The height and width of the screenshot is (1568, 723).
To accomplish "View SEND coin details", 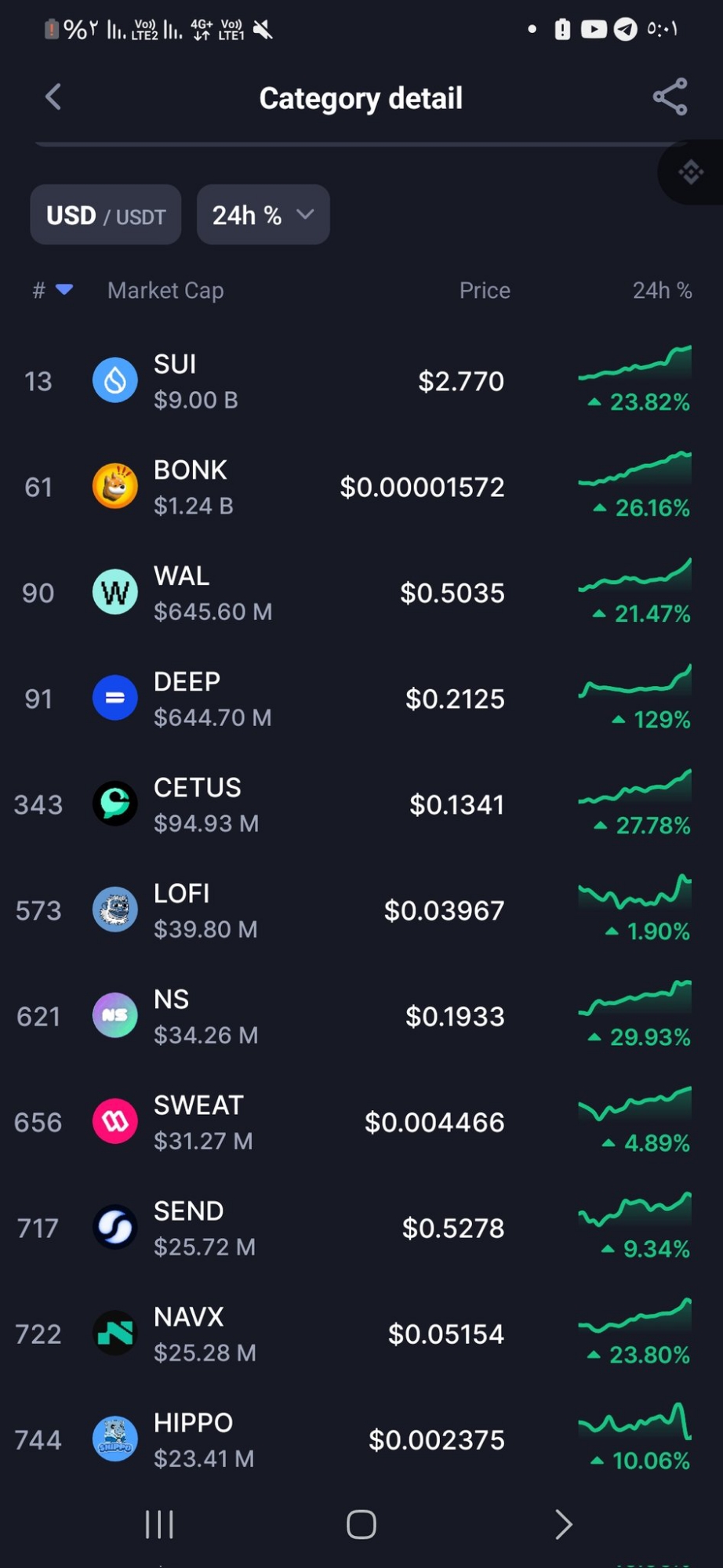I will click(x=361, y=1229).
